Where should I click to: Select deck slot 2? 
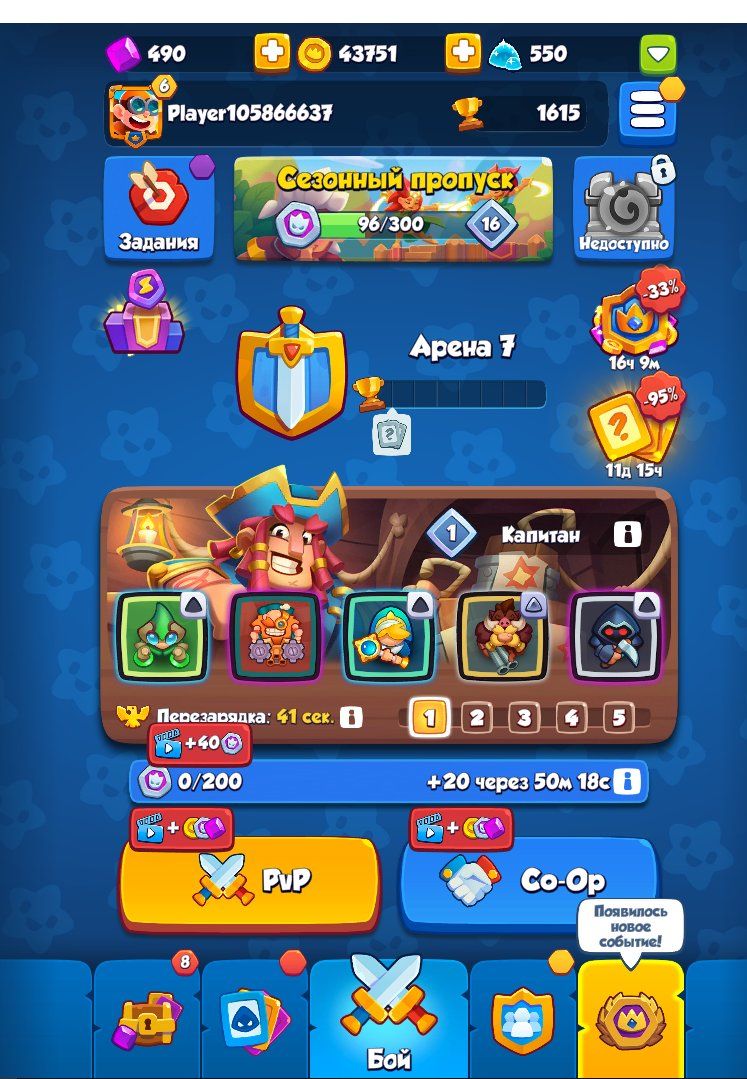476,717
